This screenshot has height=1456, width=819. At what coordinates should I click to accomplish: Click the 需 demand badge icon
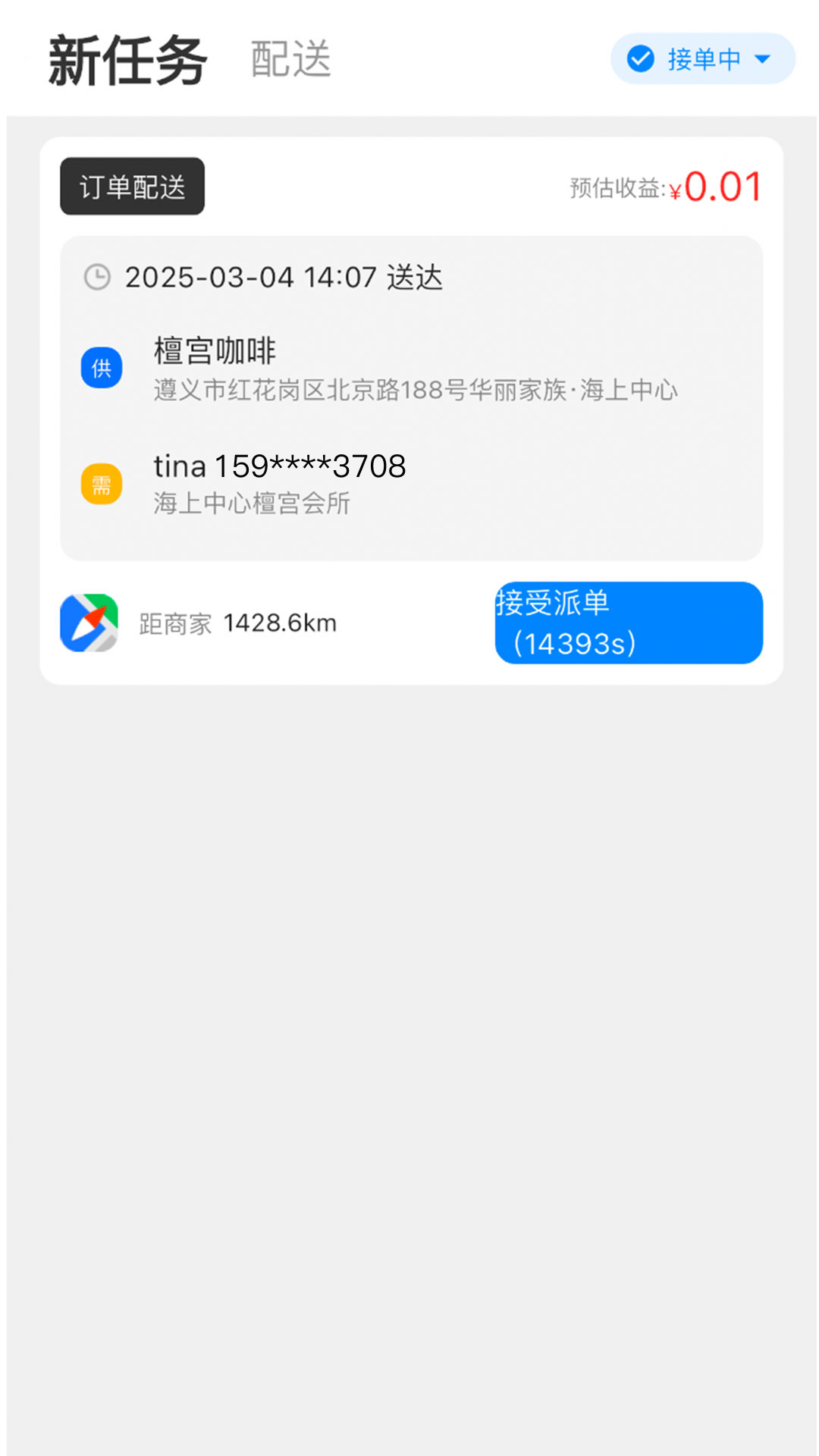pyautogui.click(x=101, y=484)
